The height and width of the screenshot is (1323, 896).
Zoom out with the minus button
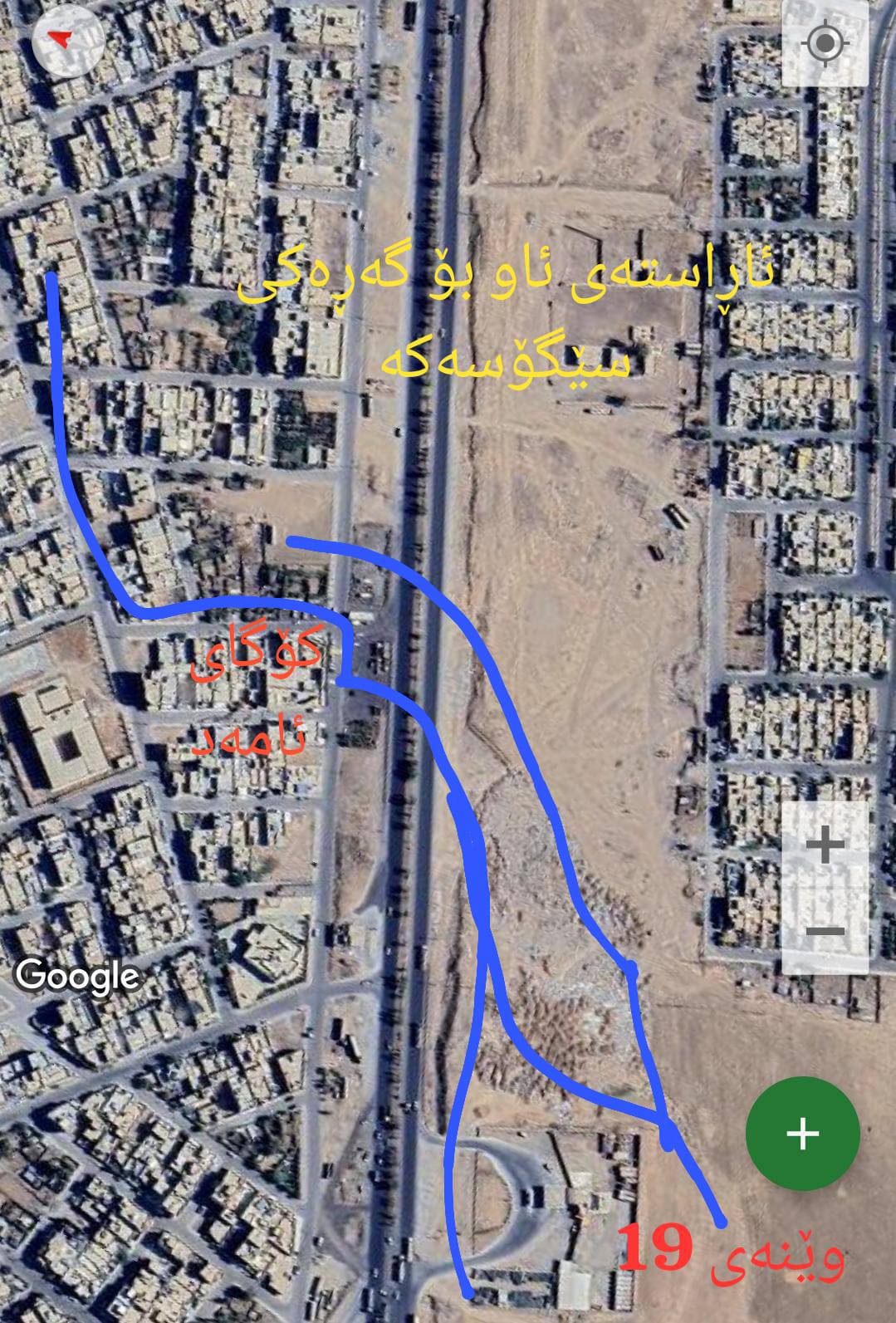point(825,930)
